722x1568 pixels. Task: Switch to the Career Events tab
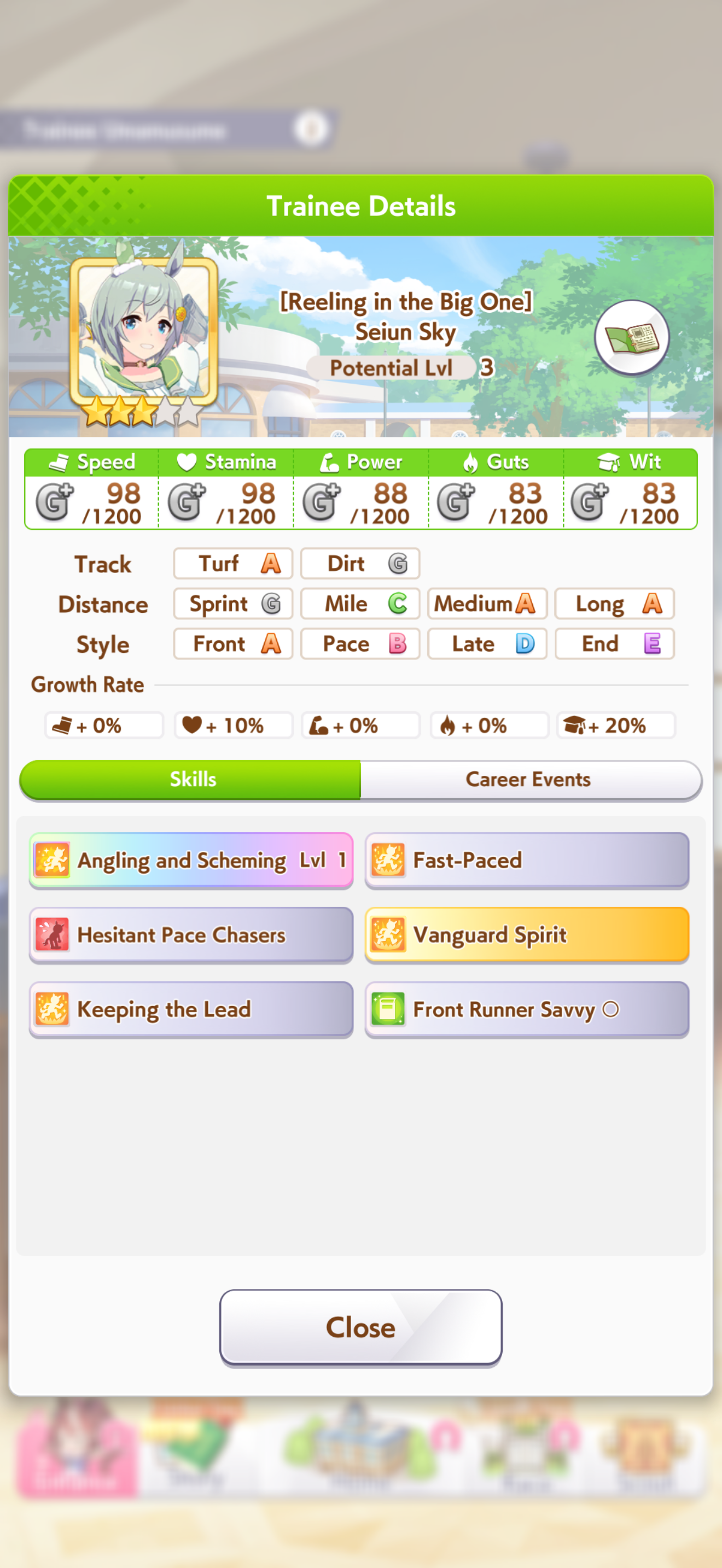(529, 779)
